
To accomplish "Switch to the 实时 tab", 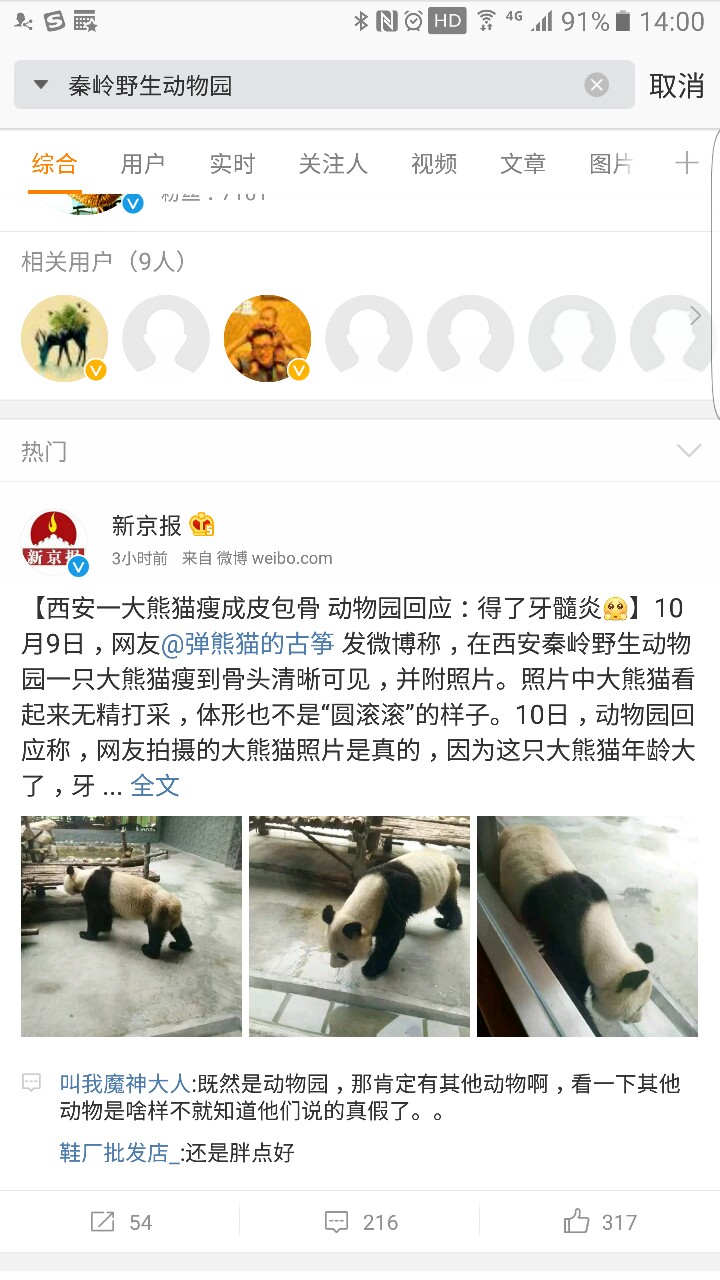I will [232, 164].
